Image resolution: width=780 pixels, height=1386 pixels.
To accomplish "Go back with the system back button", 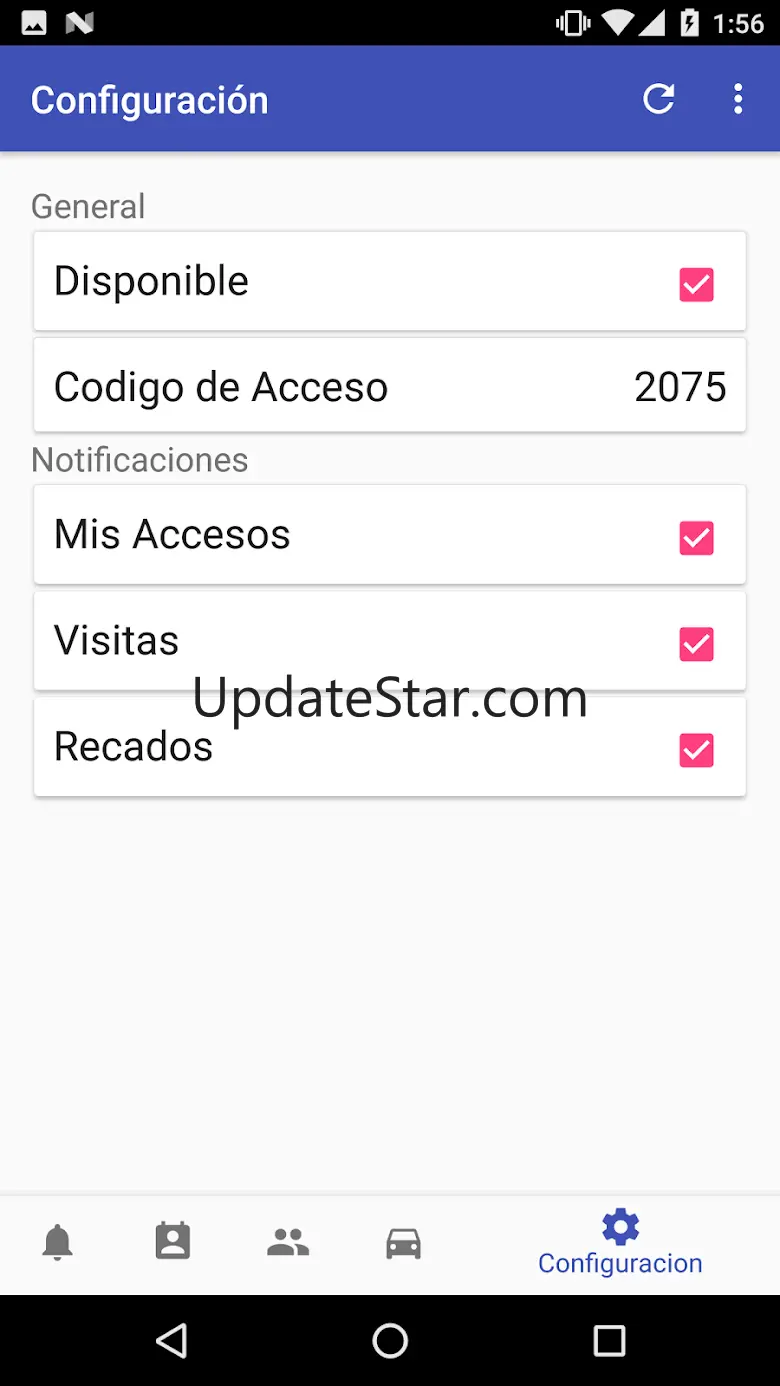I will coord(172,1341).
